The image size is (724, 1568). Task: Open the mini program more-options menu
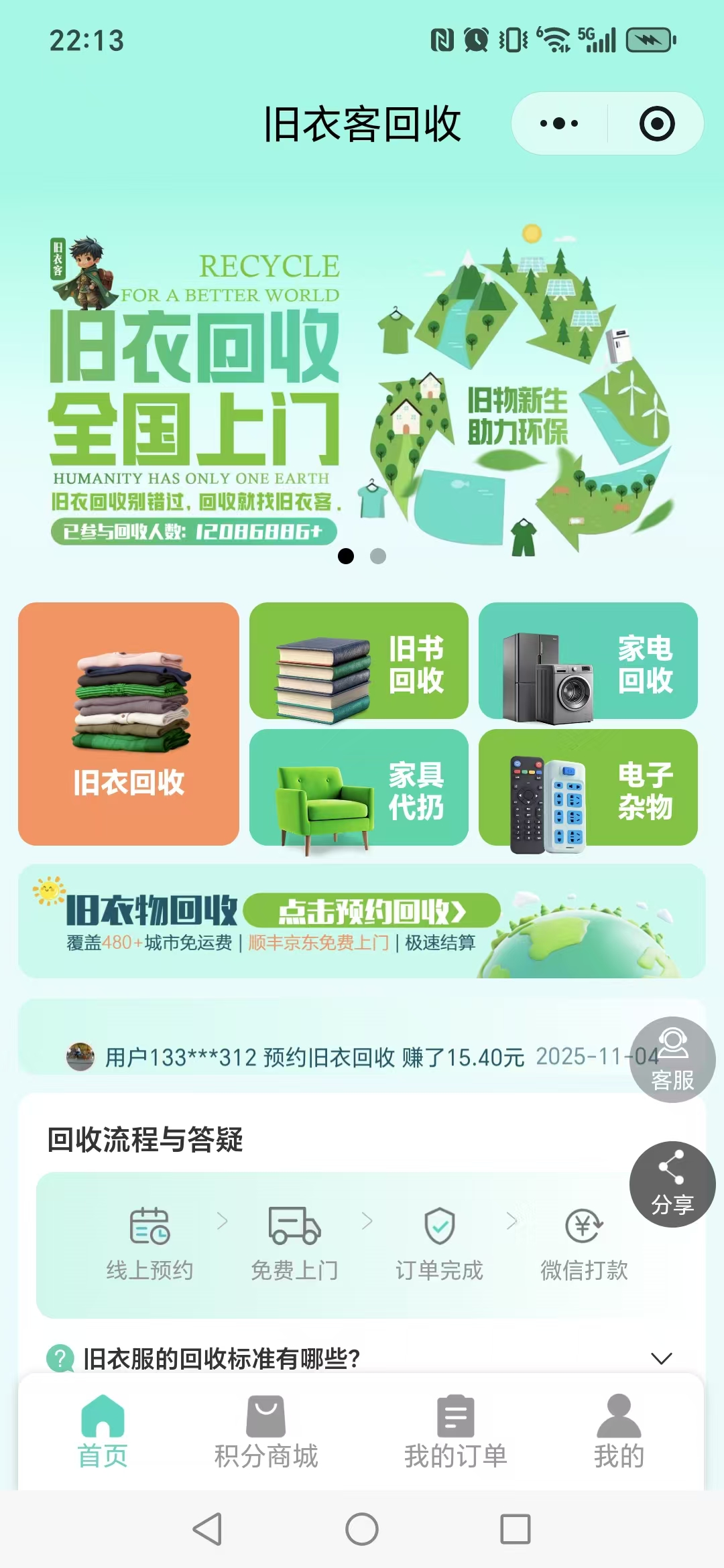559,124
